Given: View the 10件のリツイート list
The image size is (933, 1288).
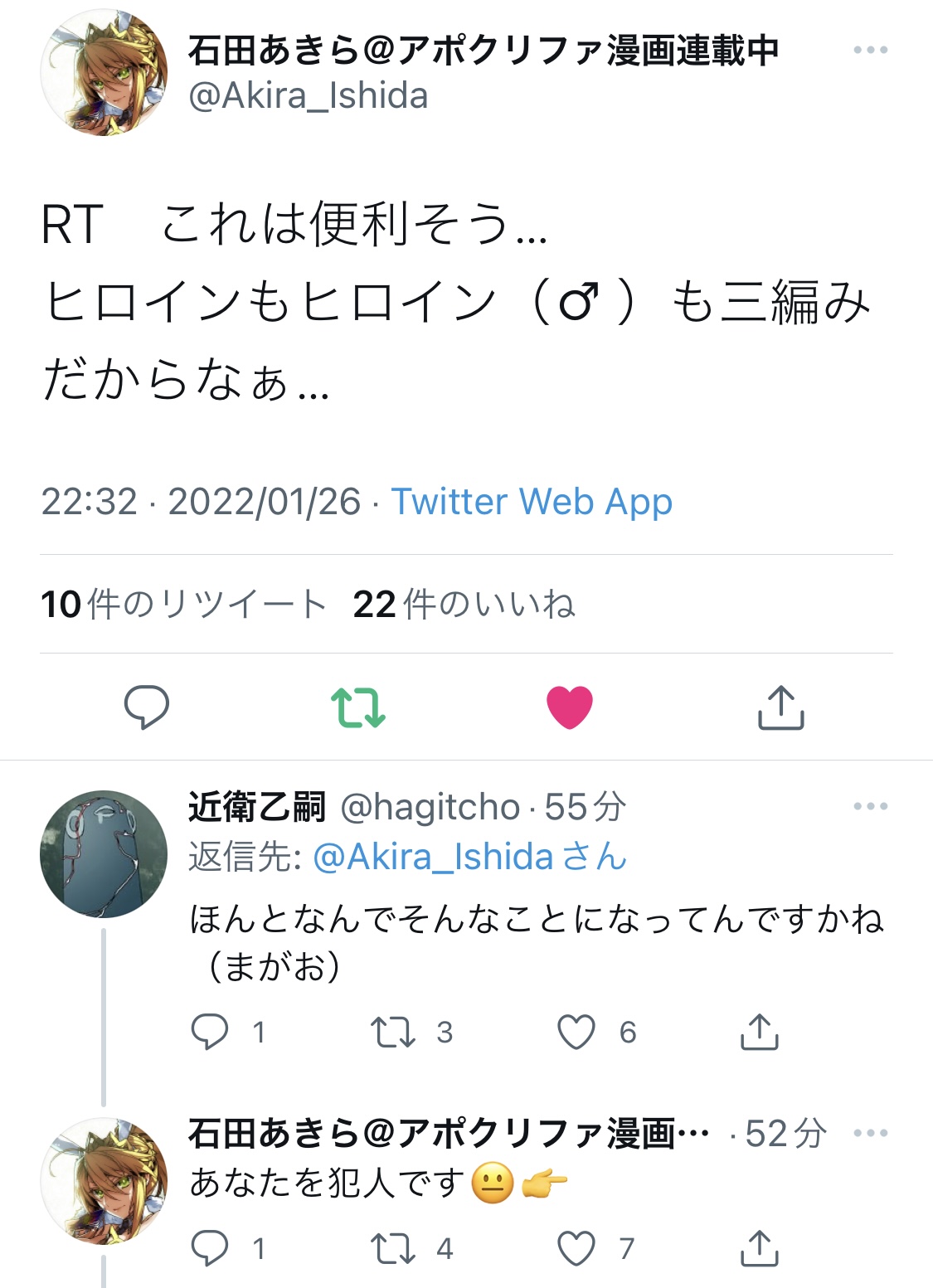Looking at the screenshot, I should [183, 604].
